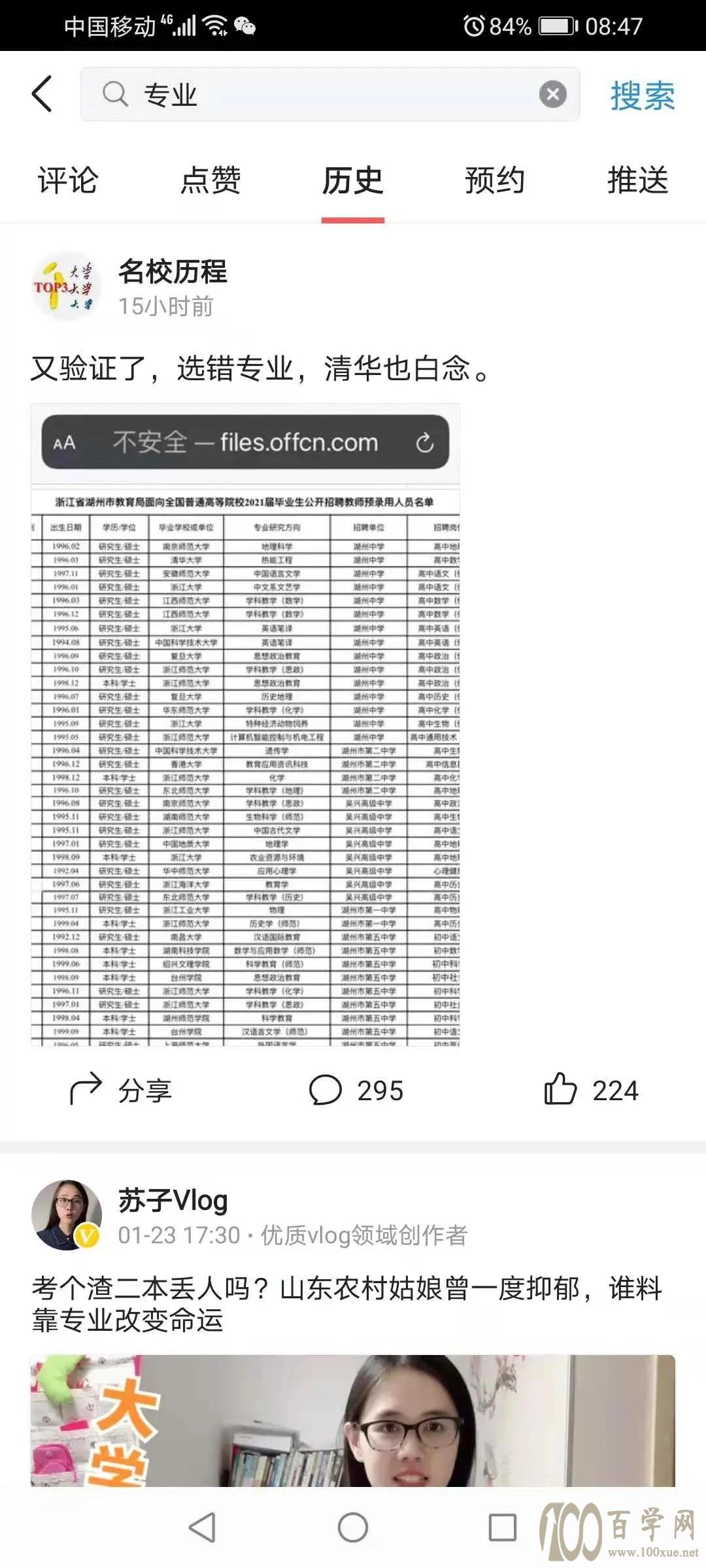This screenshot has height=1568, width=706.
Task: Share the 名校历程 post
Action: coord(121,1090)
